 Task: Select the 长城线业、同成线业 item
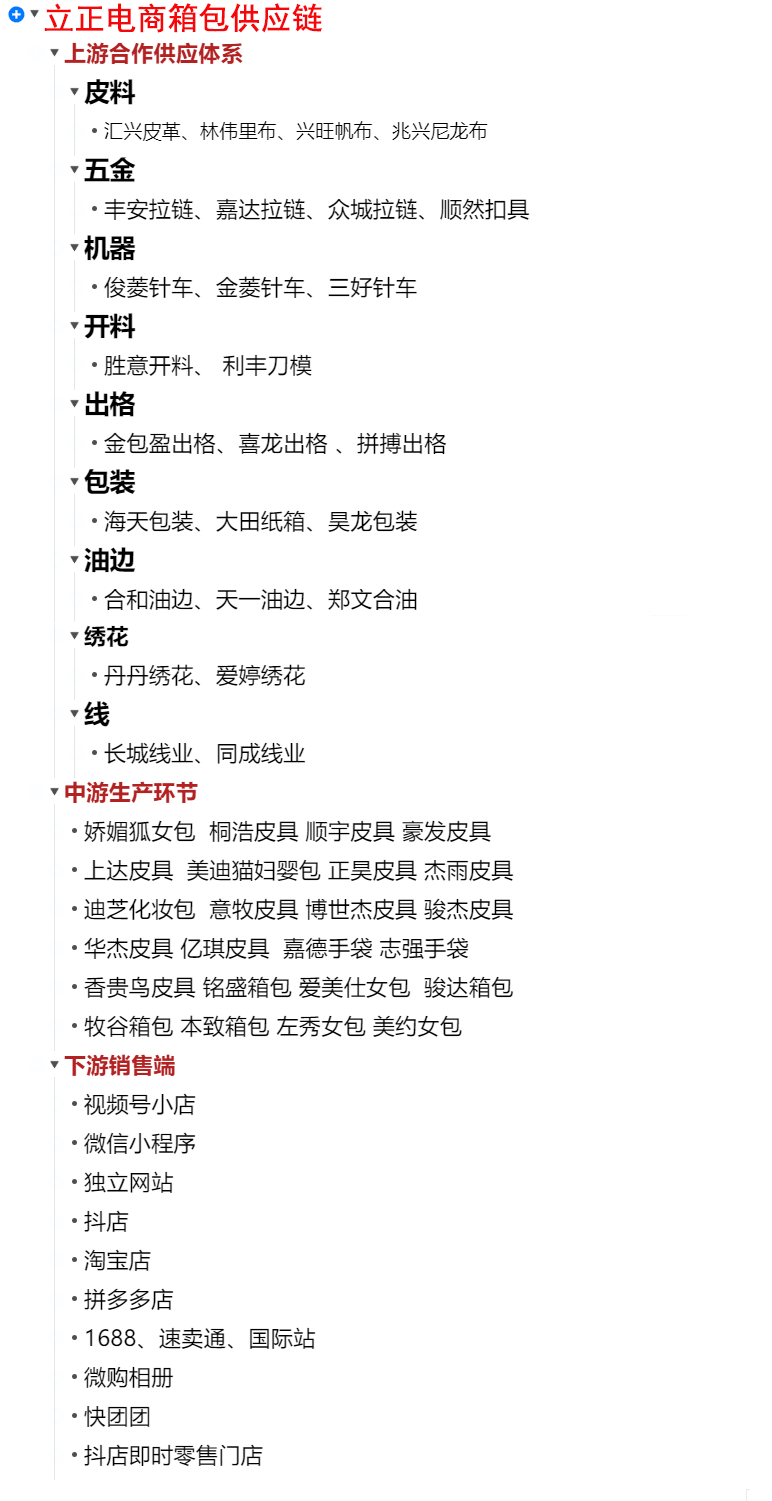click(x=205, y=754)
